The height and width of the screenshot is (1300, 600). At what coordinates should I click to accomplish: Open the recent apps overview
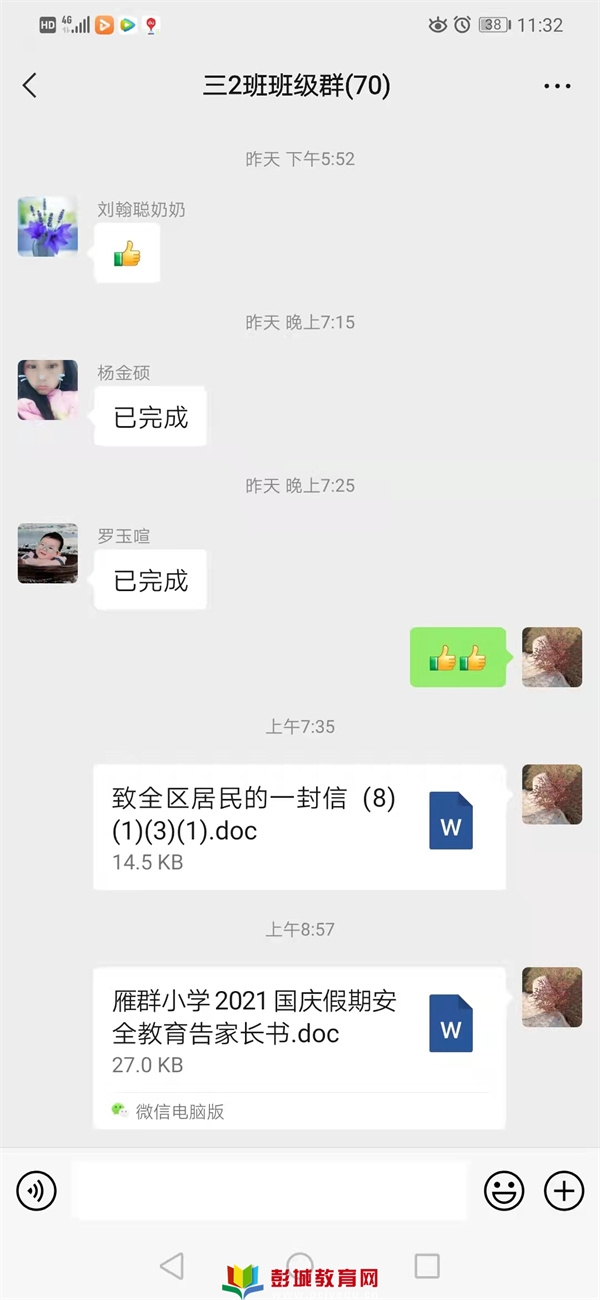[x=427, y=1266]
